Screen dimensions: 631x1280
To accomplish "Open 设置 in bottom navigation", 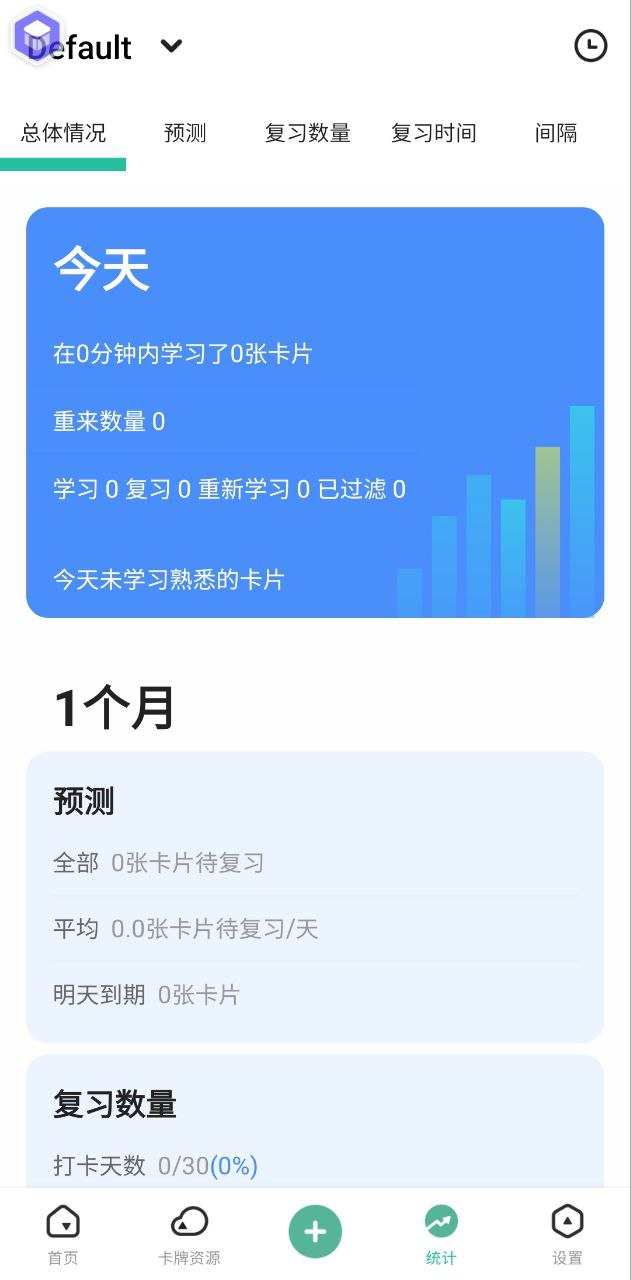I will click(x=567, y=1234).
